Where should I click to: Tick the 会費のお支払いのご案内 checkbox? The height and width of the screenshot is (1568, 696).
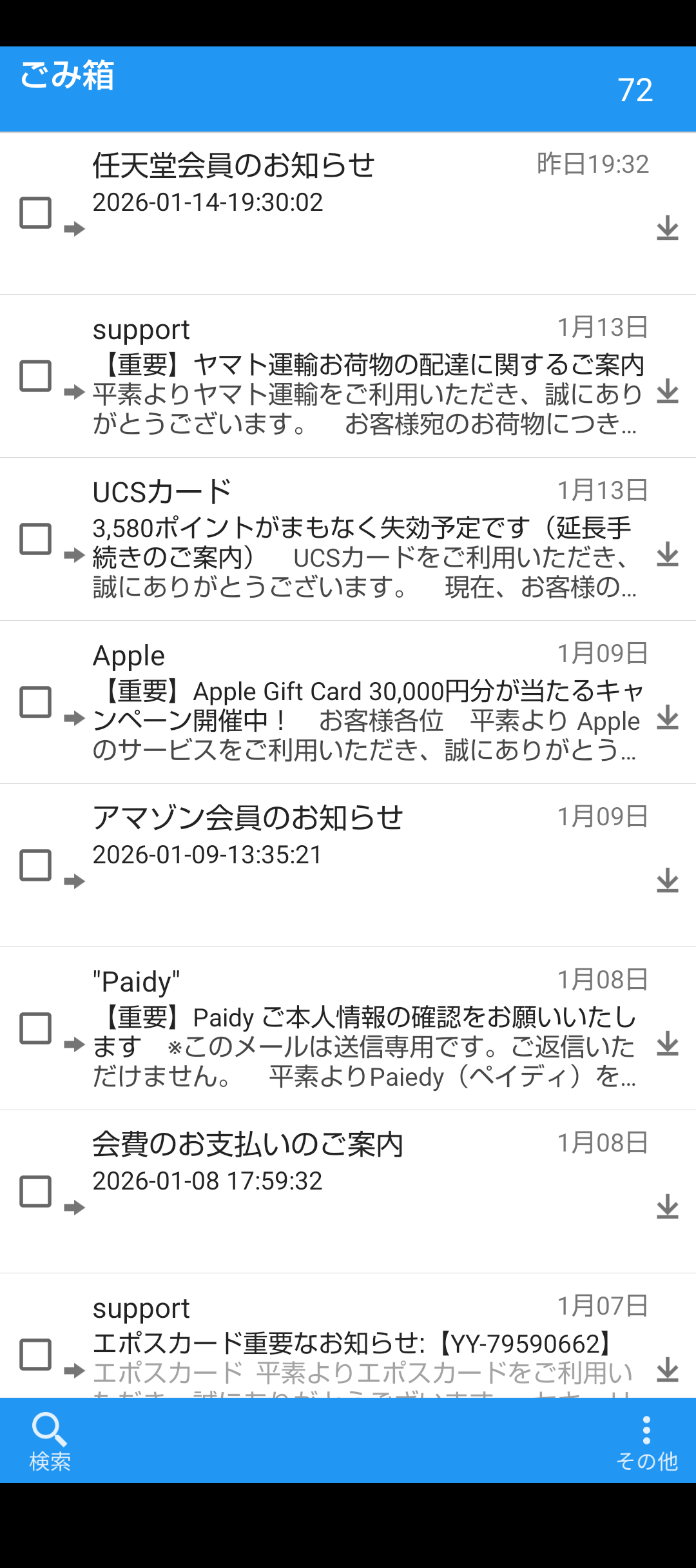tap(35, 1191)
